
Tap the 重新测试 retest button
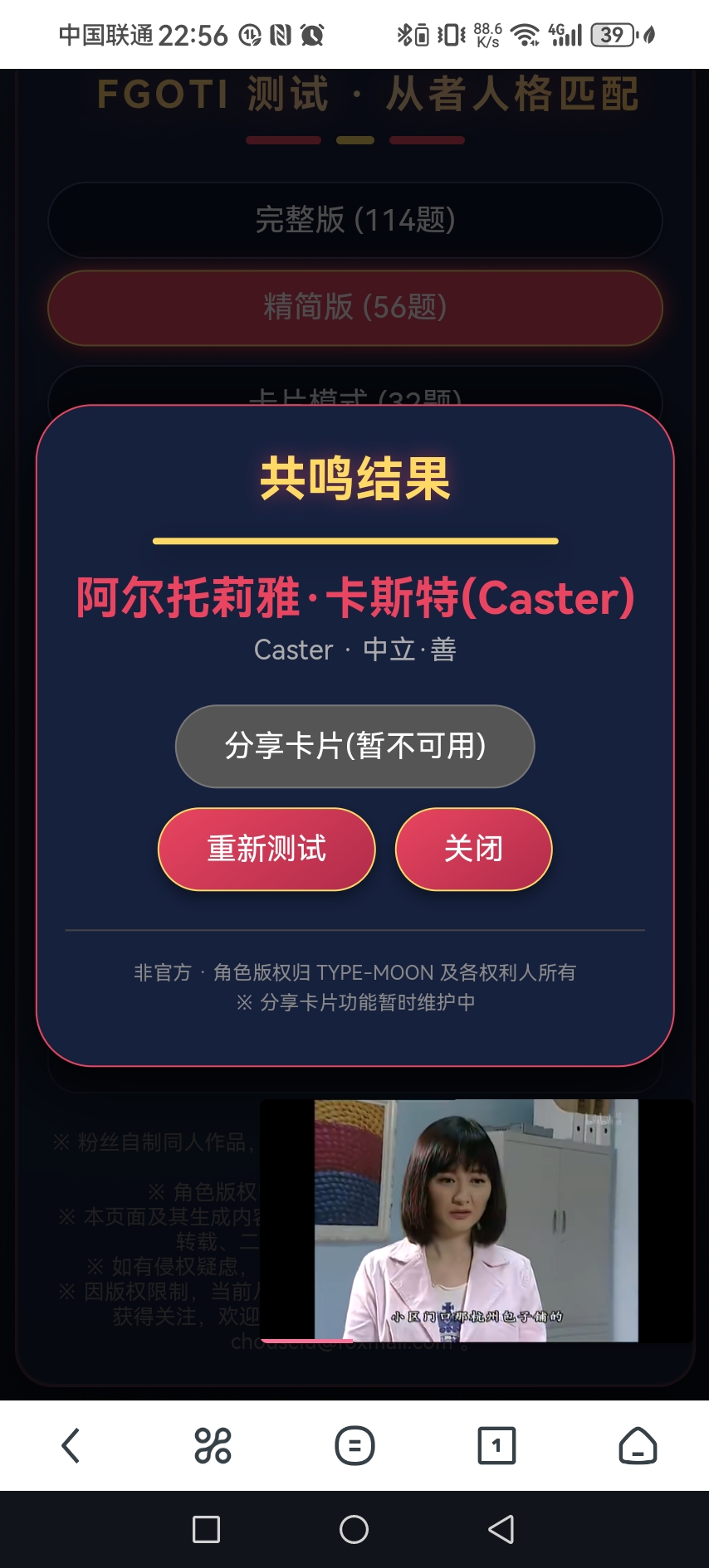(x=266, y=849)
